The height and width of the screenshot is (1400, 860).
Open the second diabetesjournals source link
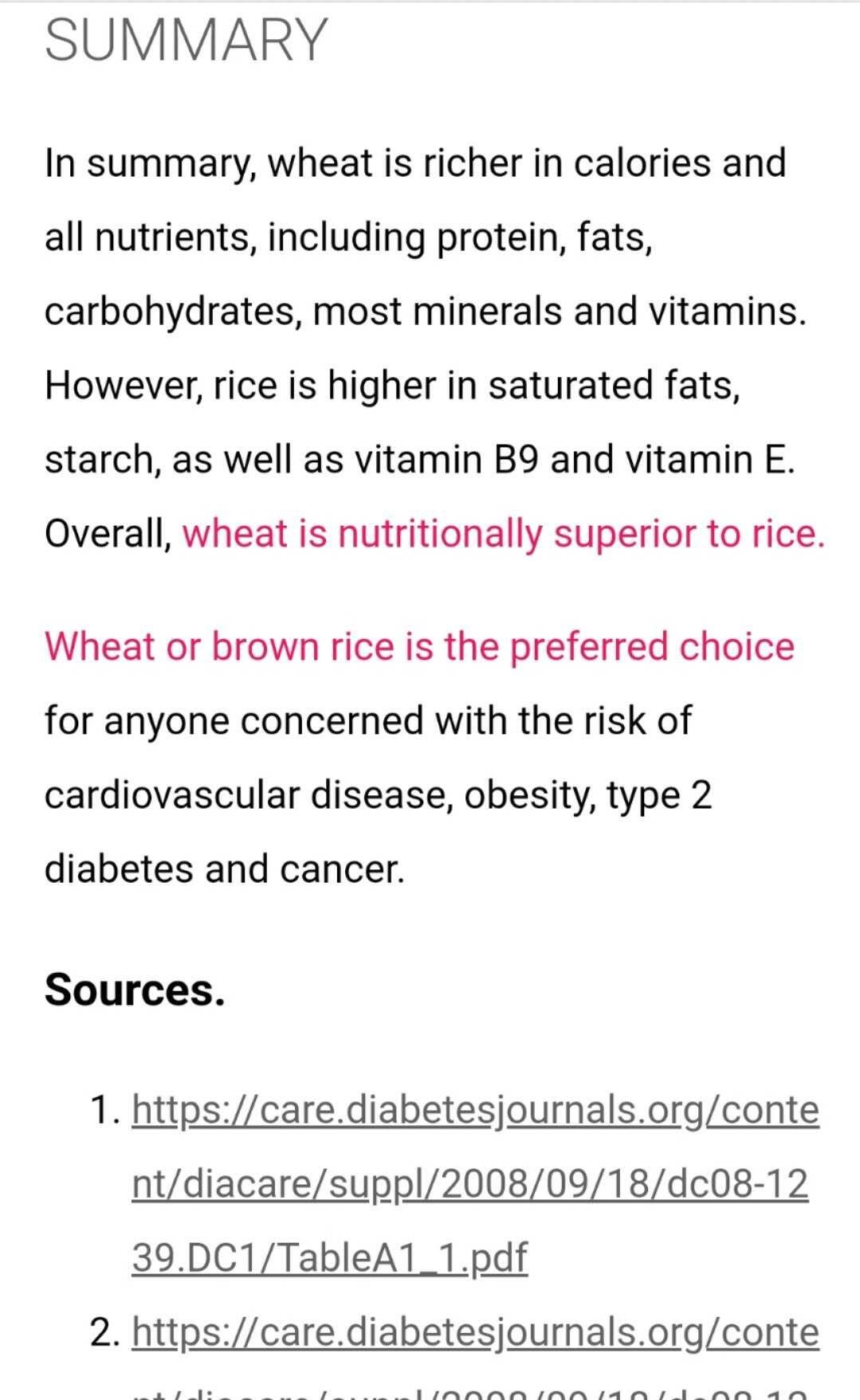coord(475,1332)
